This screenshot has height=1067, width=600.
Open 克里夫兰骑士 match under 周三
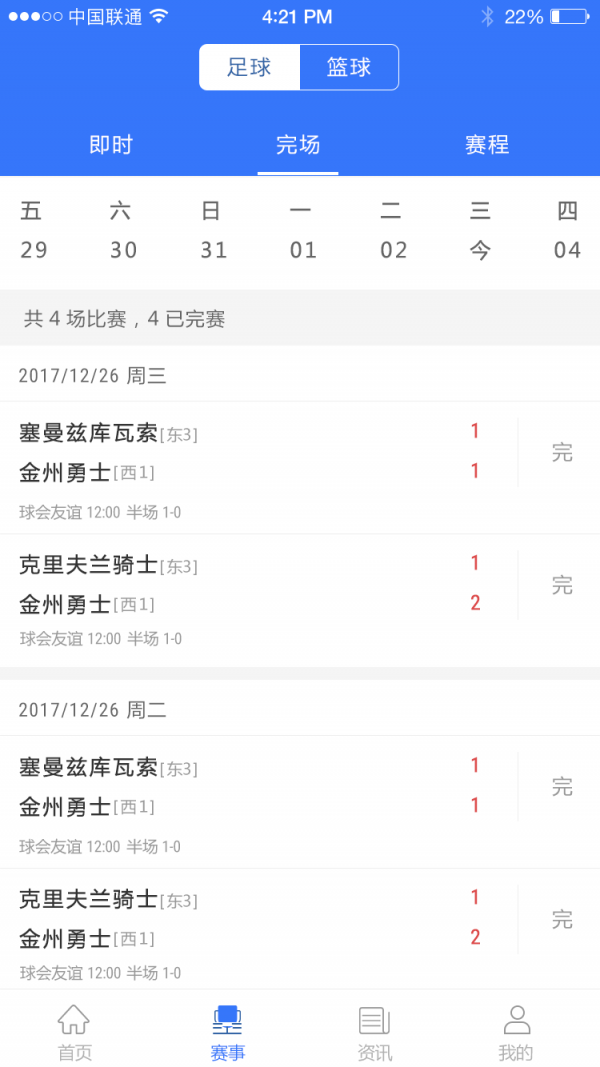[300, 600]
